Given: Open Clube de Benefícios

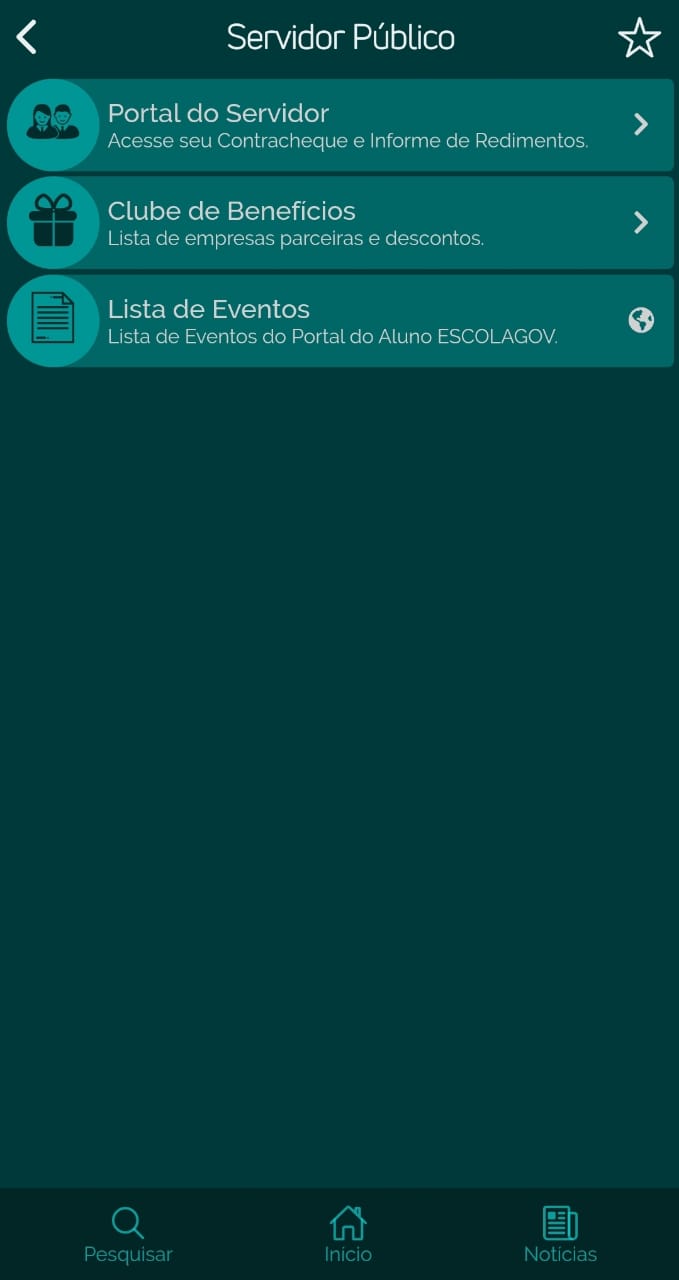Looking at the screenshot, I should (x=340, y=223).
